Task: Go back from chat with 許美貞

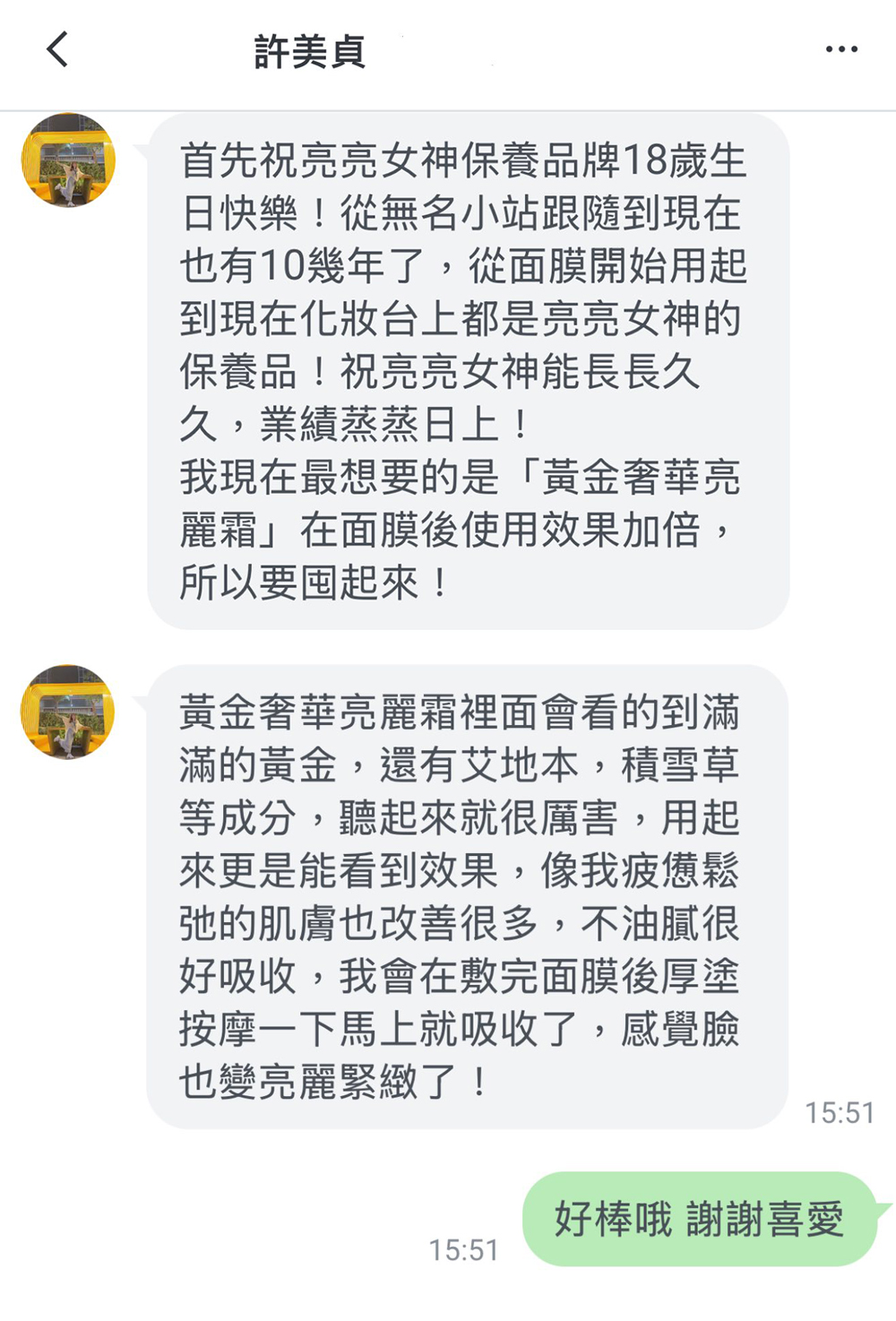Action: tap(57, 49)
